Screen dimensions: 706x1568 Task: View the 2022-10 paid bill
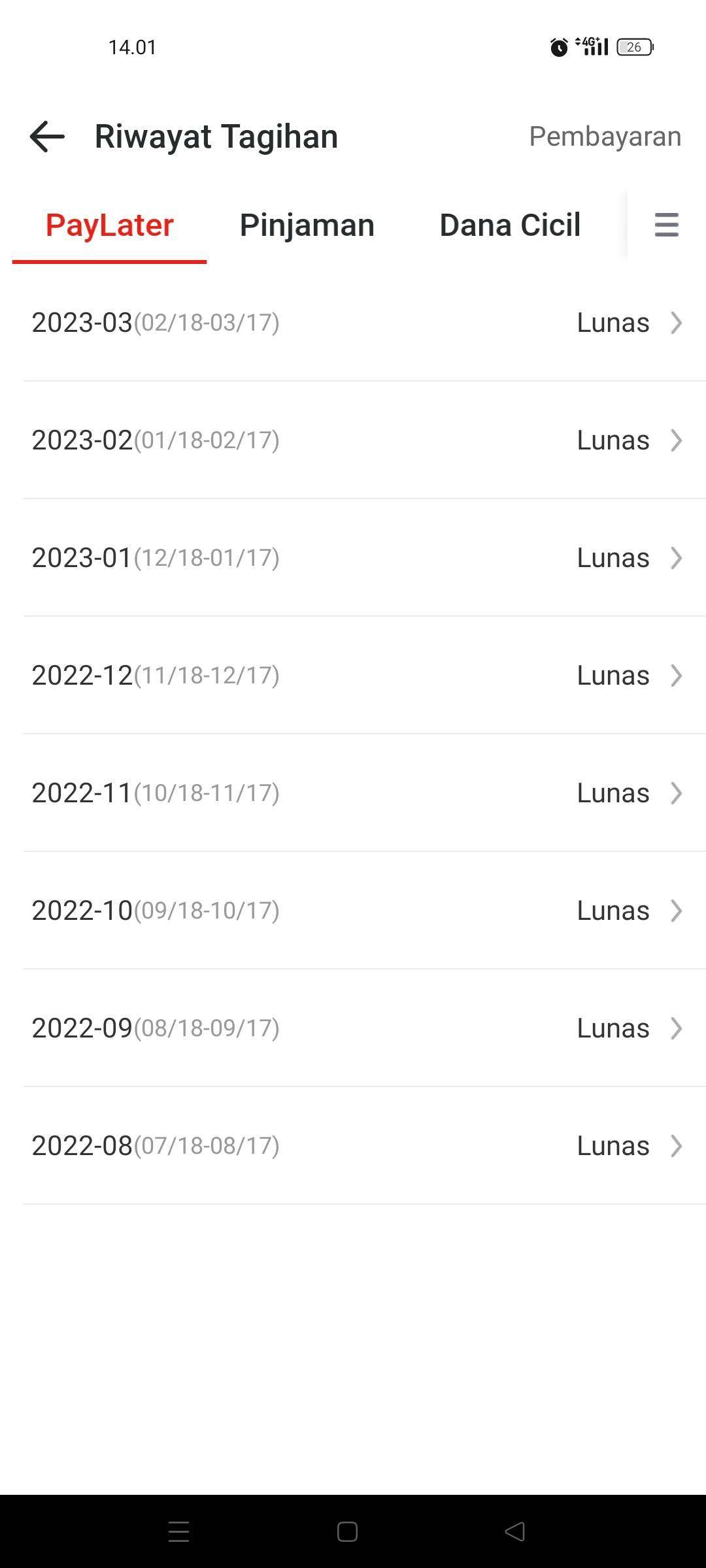point(353,911)
